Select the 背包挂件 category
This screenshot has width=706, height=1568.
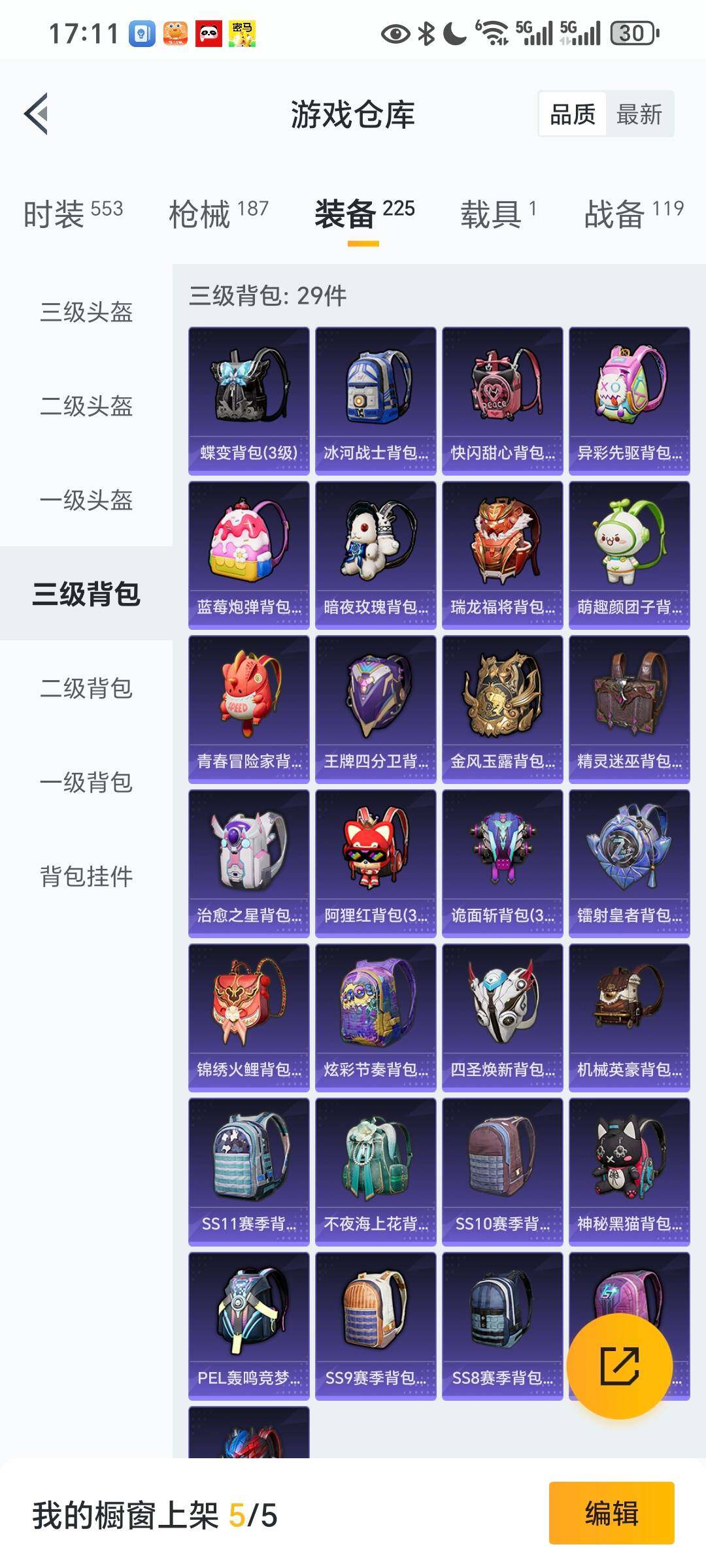pos(86,876)
